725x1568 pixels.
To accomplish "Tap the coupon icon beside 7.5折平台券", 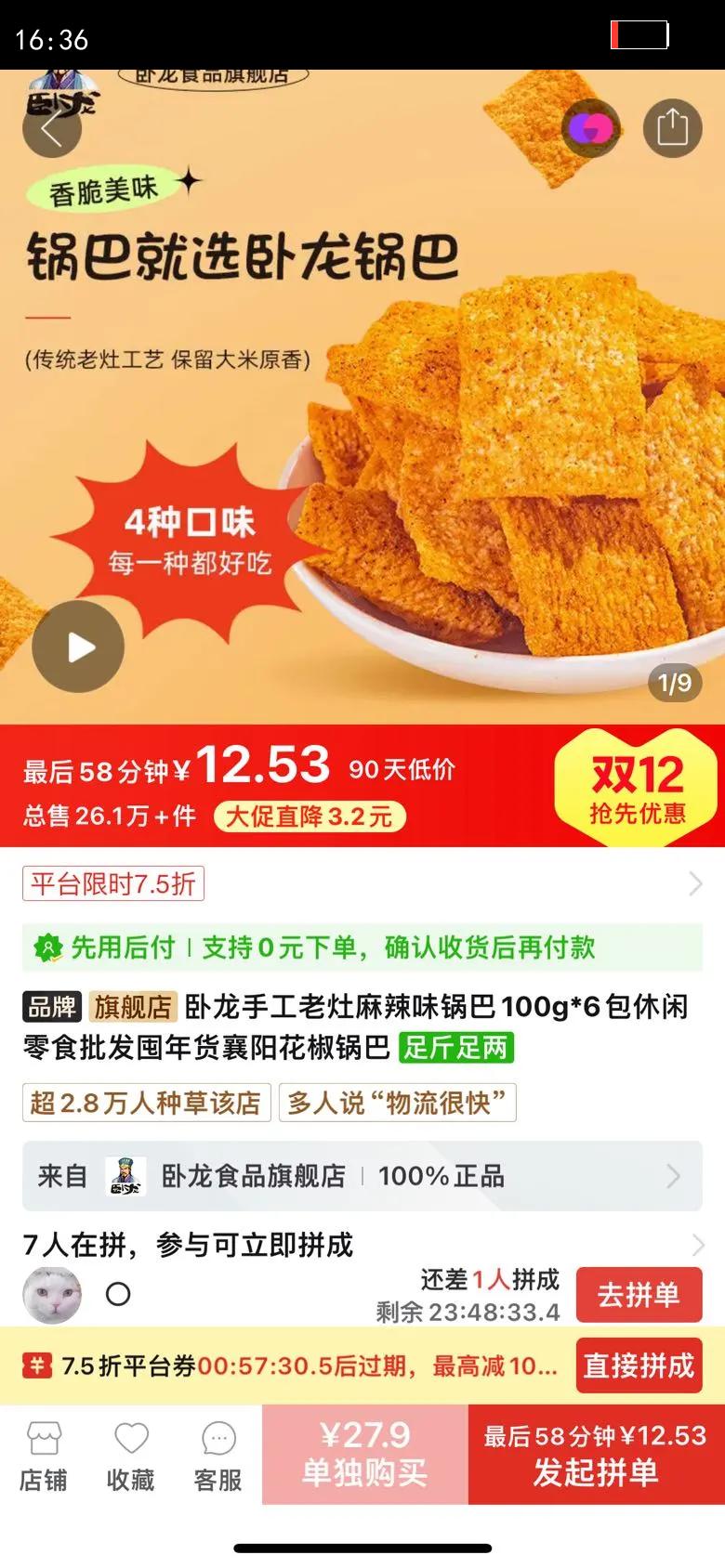I will (x=36, y=1366).
